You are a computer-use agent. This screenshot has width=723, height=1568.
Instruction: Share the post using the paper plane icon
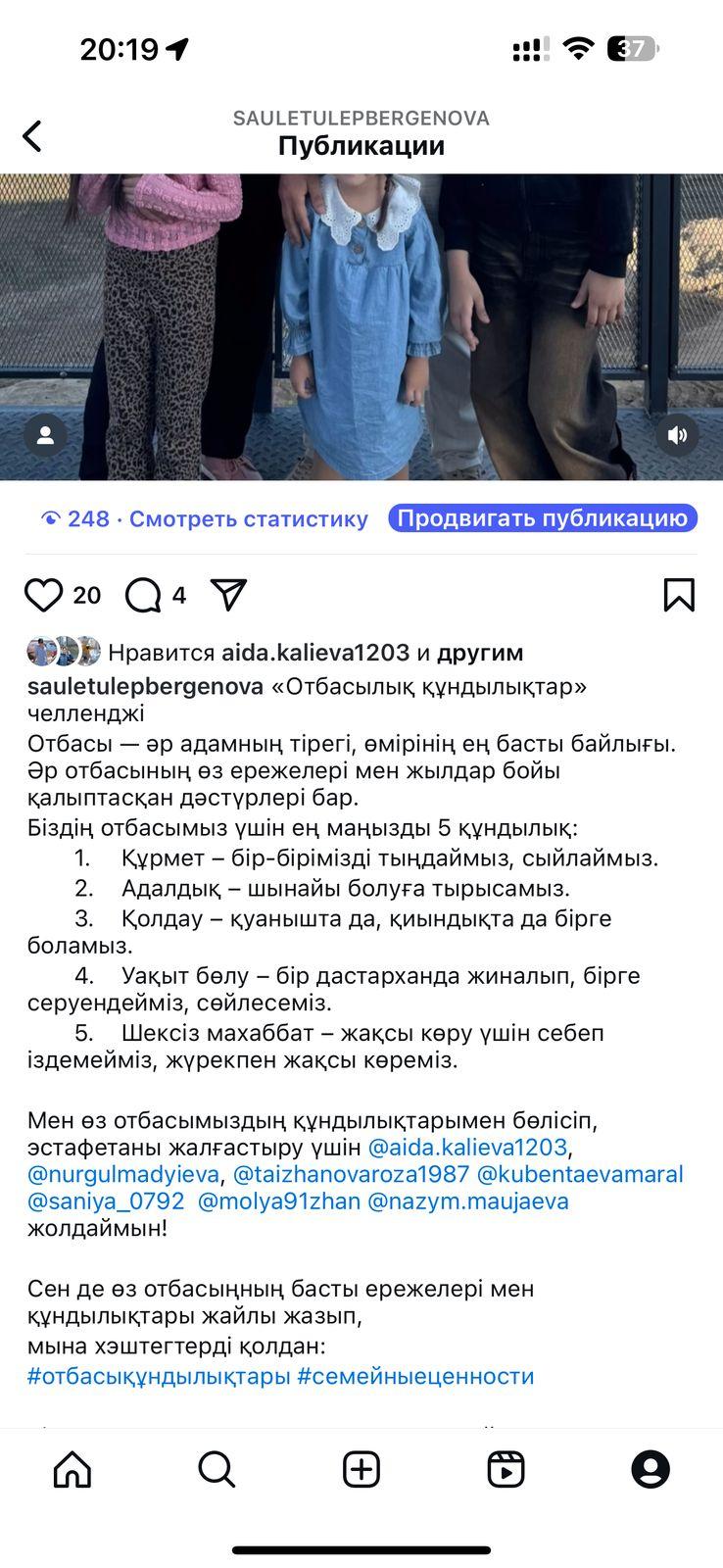point(227,594)
